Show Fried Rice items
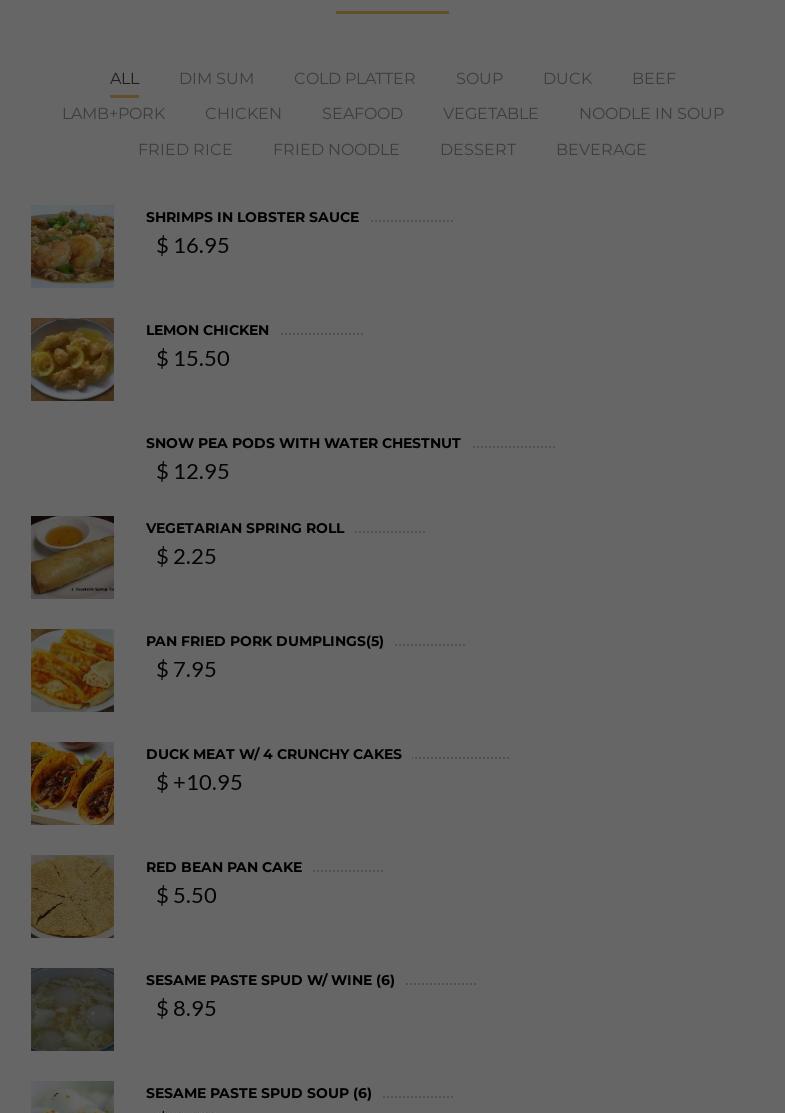785x1113 pixels. point(185,149)
